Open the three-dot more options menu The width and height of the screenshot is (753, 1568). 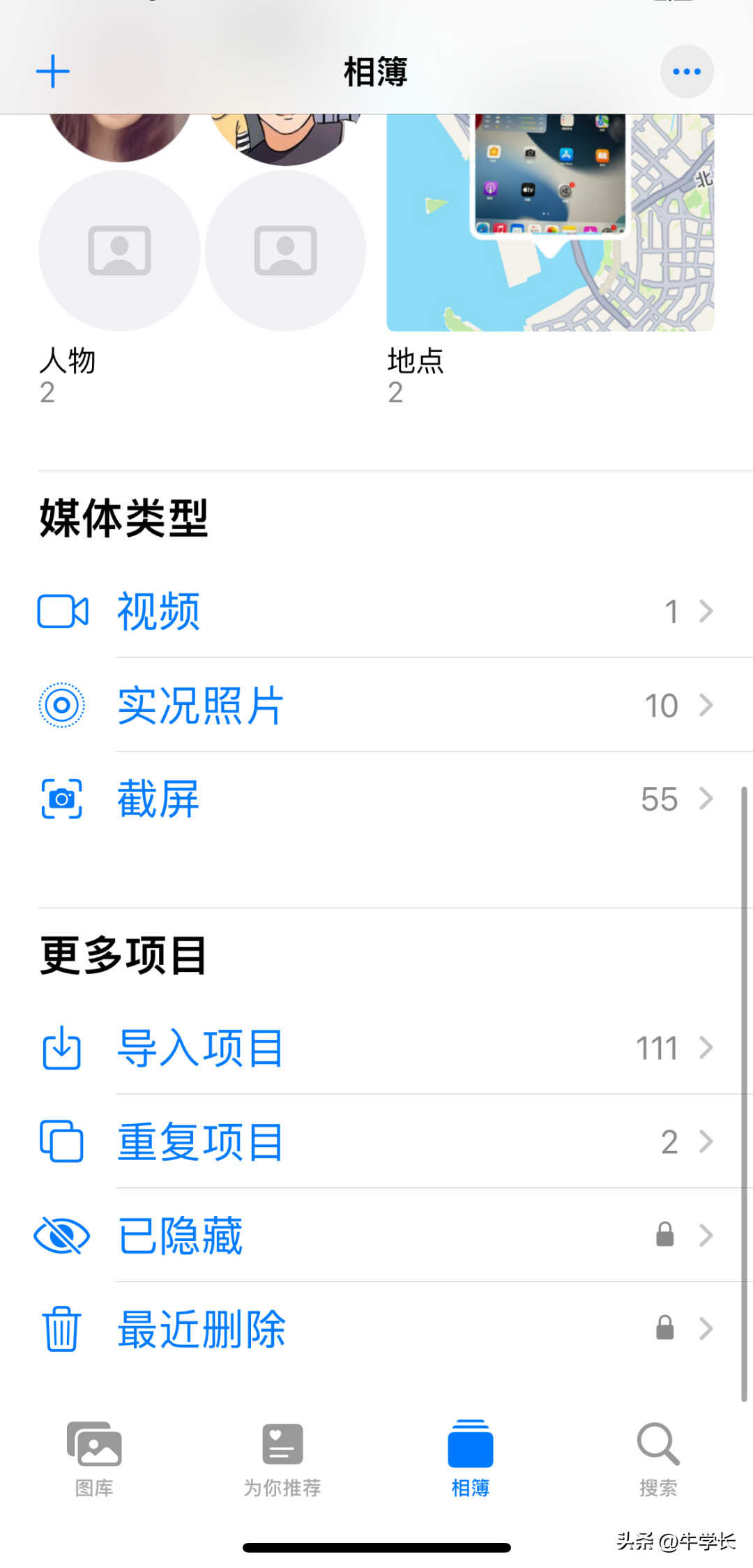coord(687,72)
